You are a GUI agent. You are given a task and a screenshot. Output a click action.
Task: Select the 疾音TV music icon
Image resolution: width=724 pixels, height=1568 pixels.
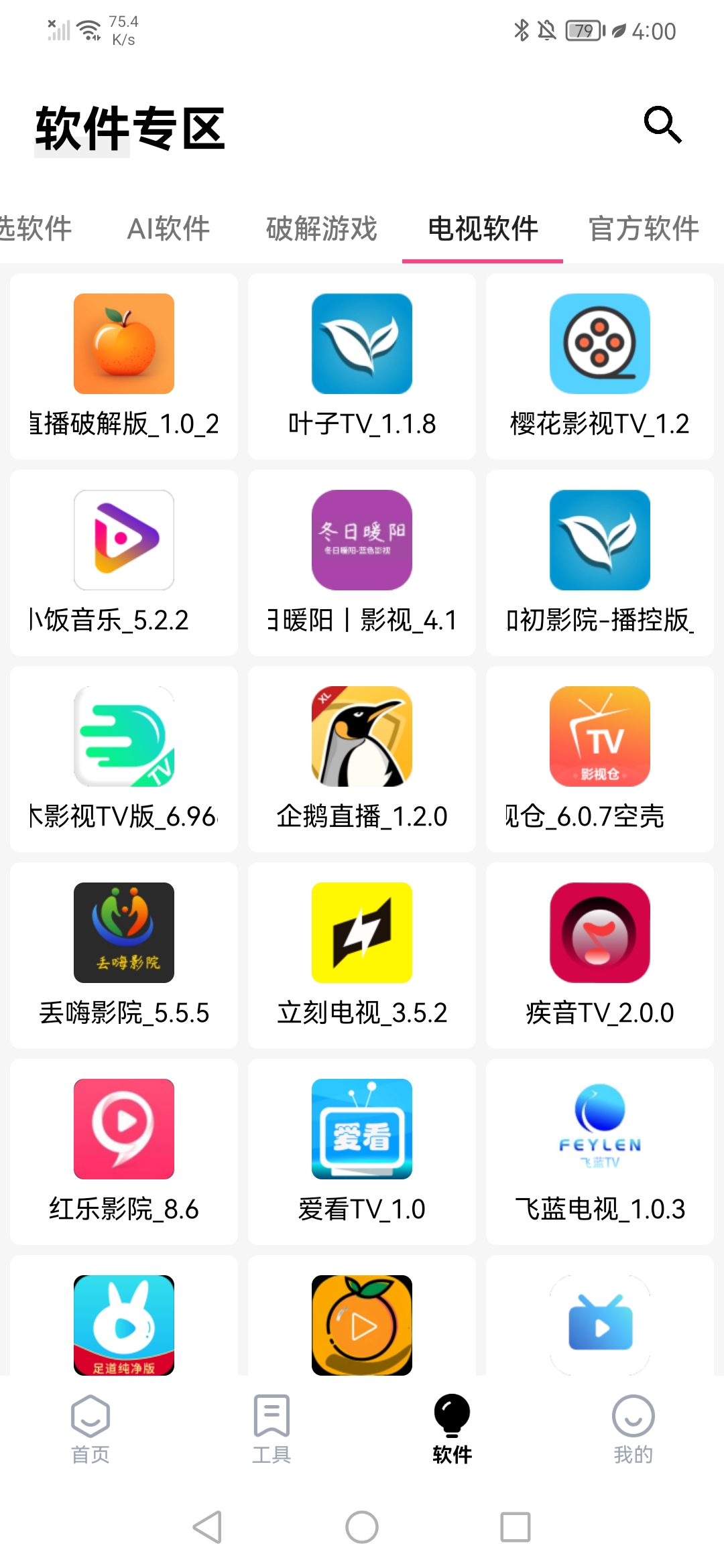pos(599,931)
